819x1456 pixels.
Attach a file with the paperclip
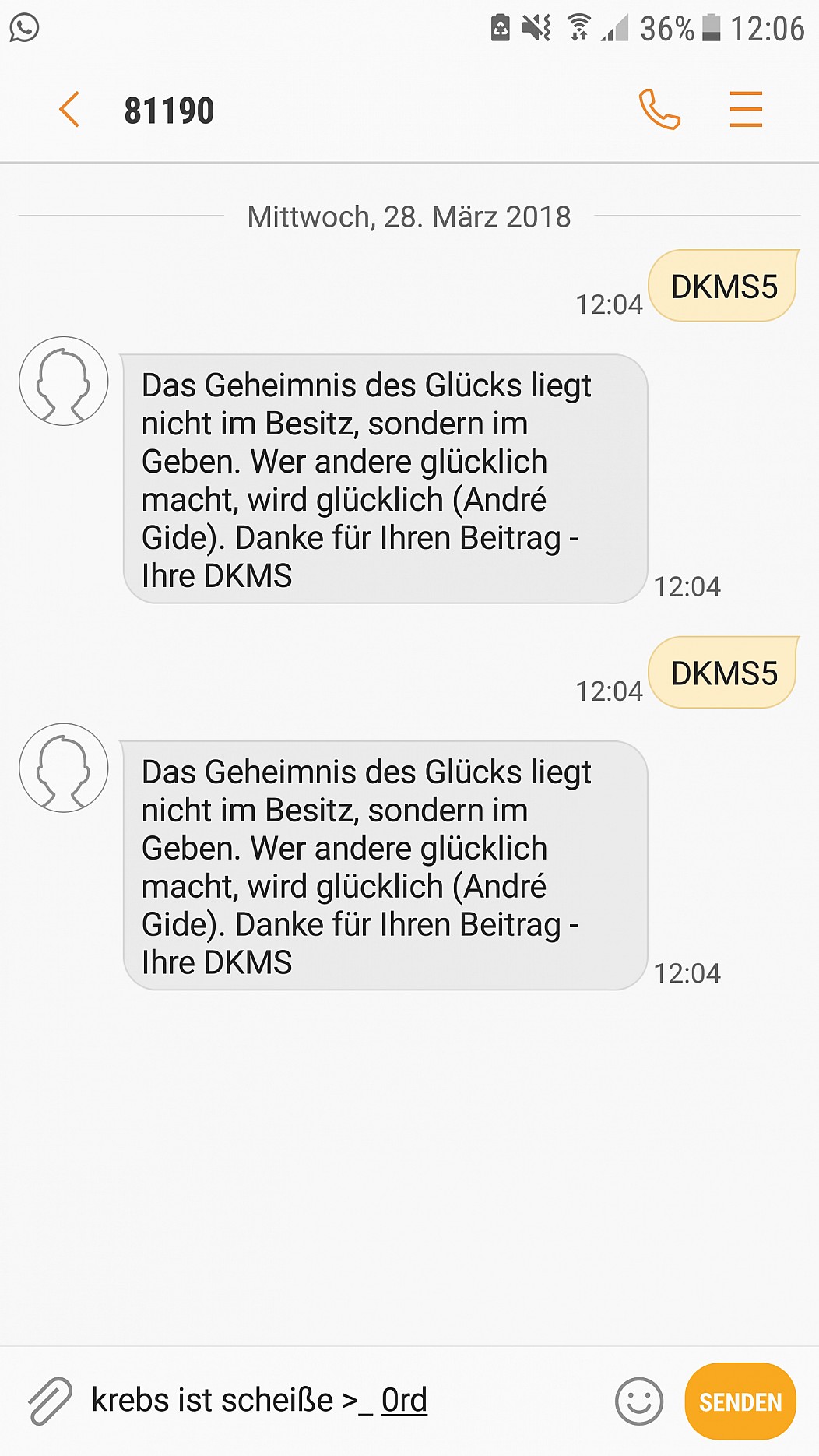point(50,1400)
